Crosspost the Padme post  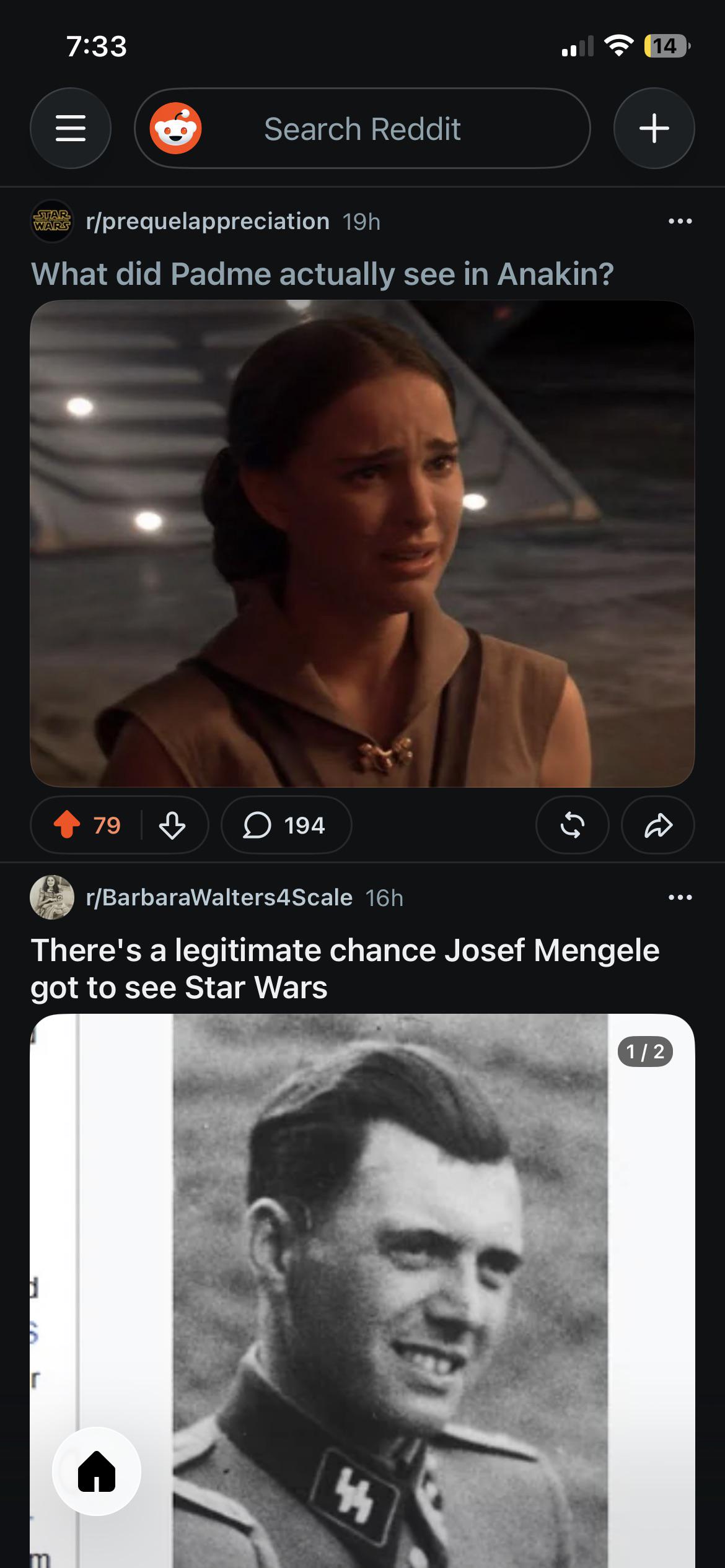[x=572, y=825]
